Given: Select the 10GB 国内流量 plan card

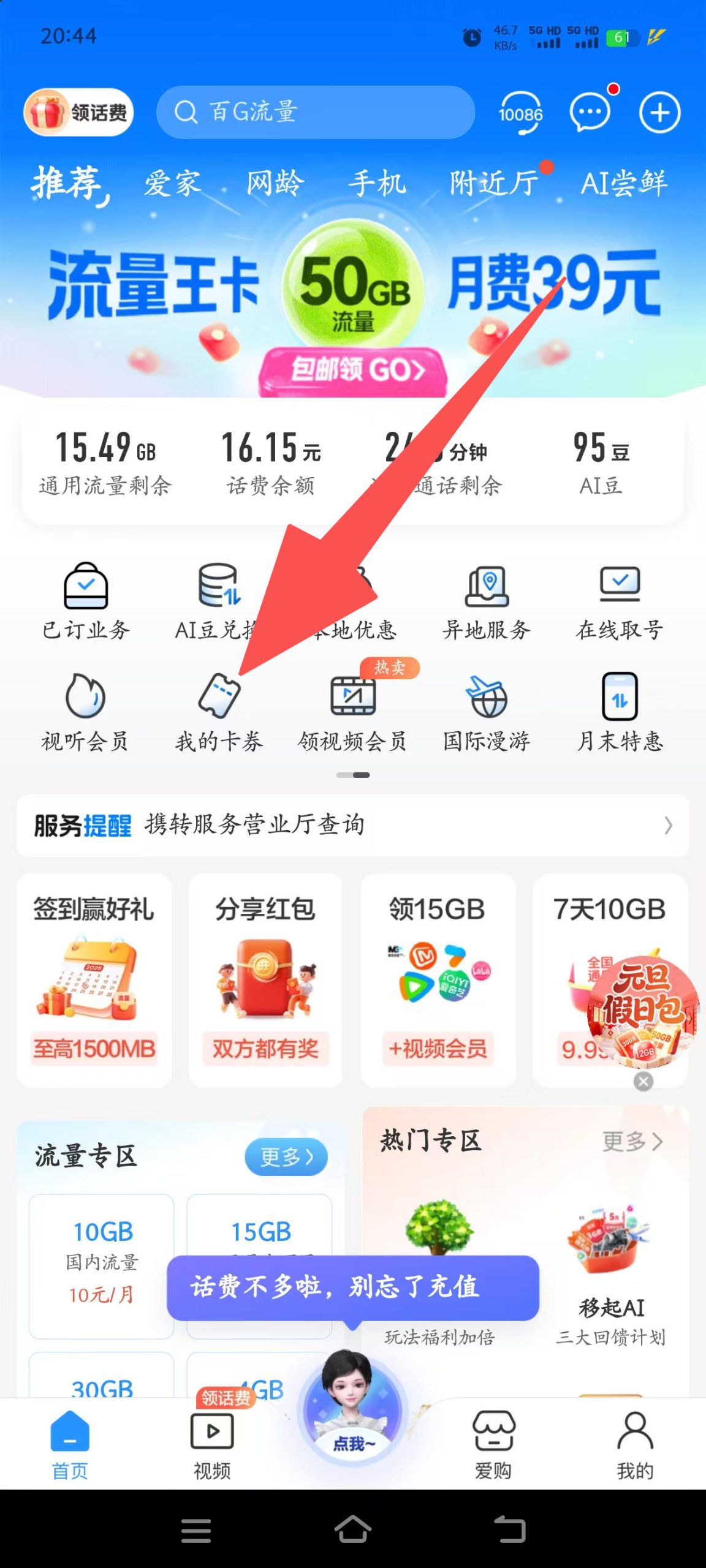Looking at the screenshot, I should click(x=102, y=1265).
